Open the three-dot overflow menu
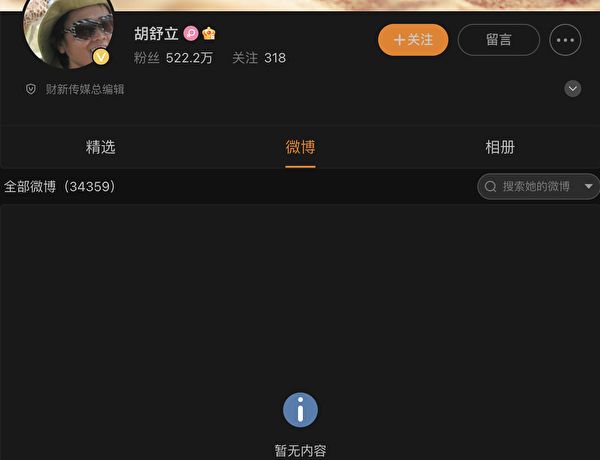Screen dimensions: 600x460 tap(565, 41)
